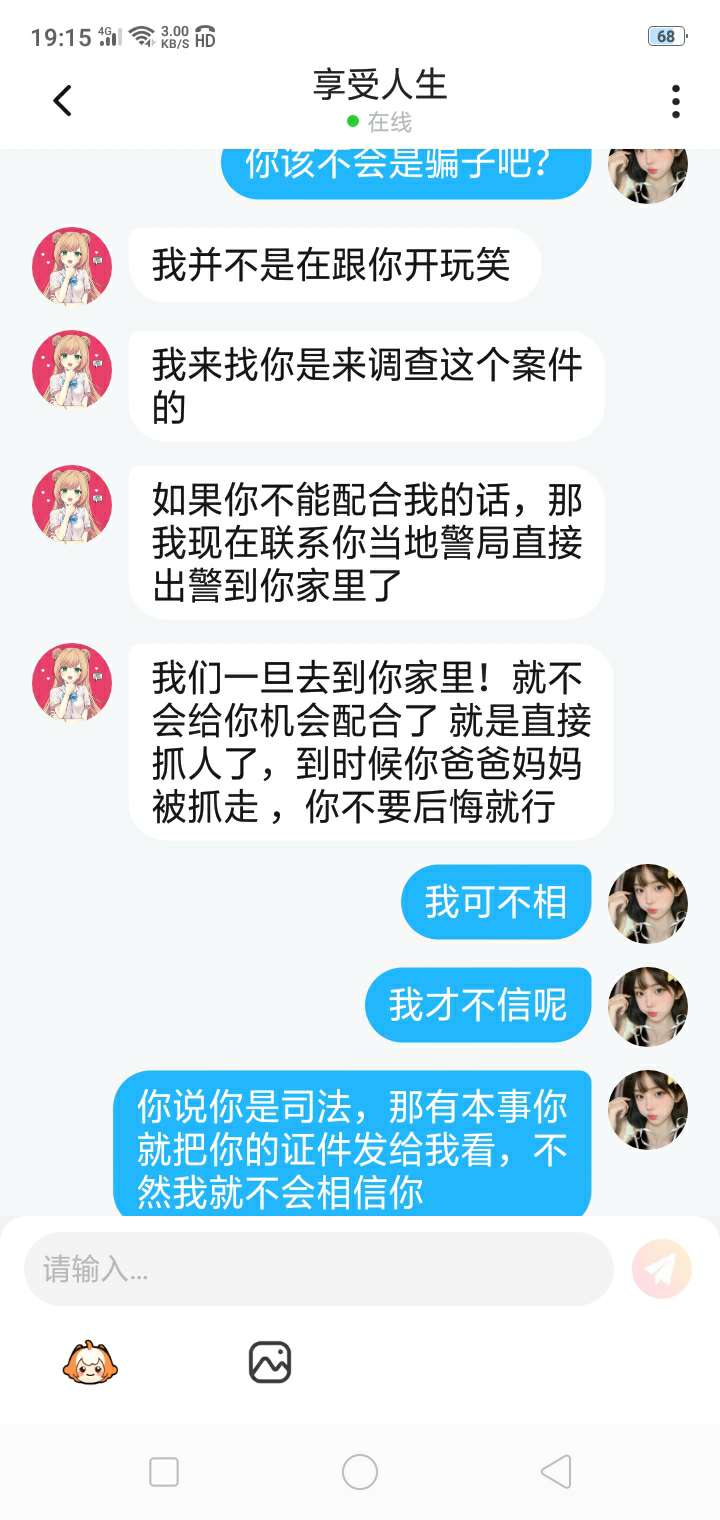This screenshot has width=720, height=1520.
Task: Tap the 请输入 message input field
Action: (x=318, y=1269)
